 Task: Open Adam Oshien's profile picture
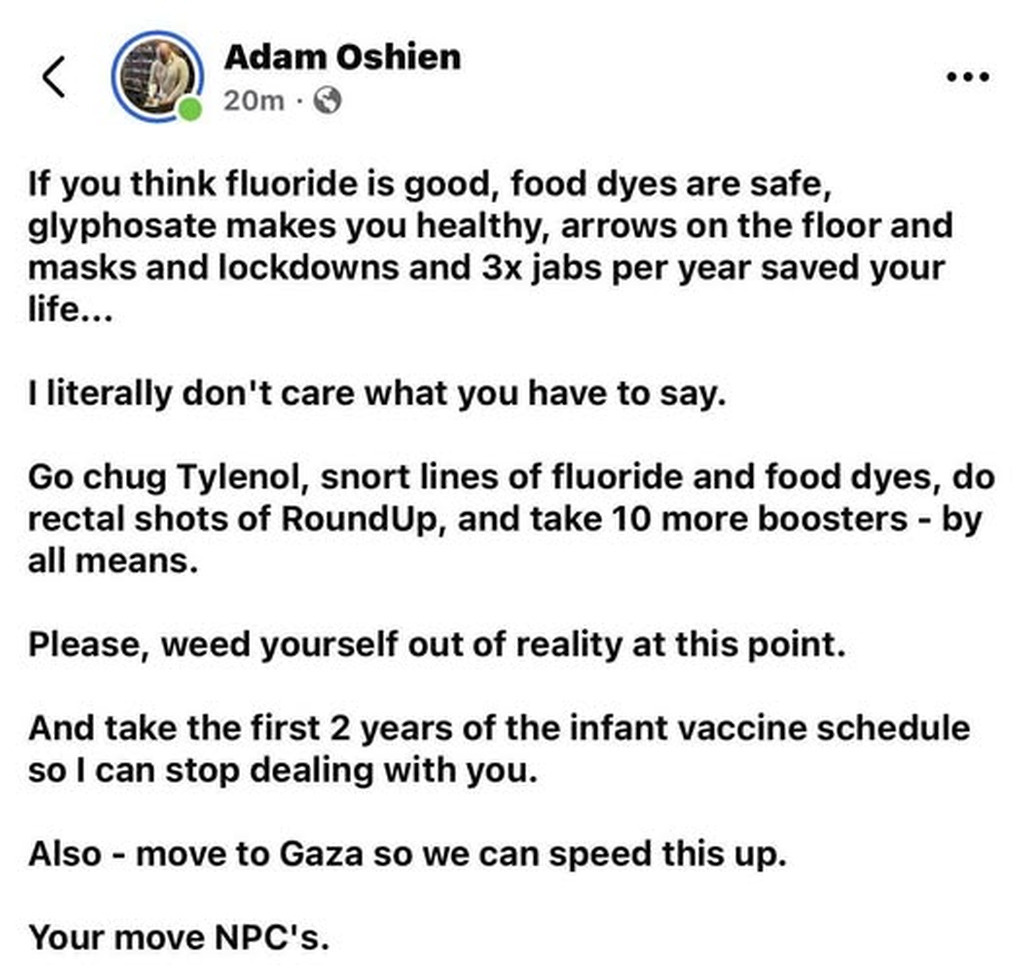(x=158, y=77)
